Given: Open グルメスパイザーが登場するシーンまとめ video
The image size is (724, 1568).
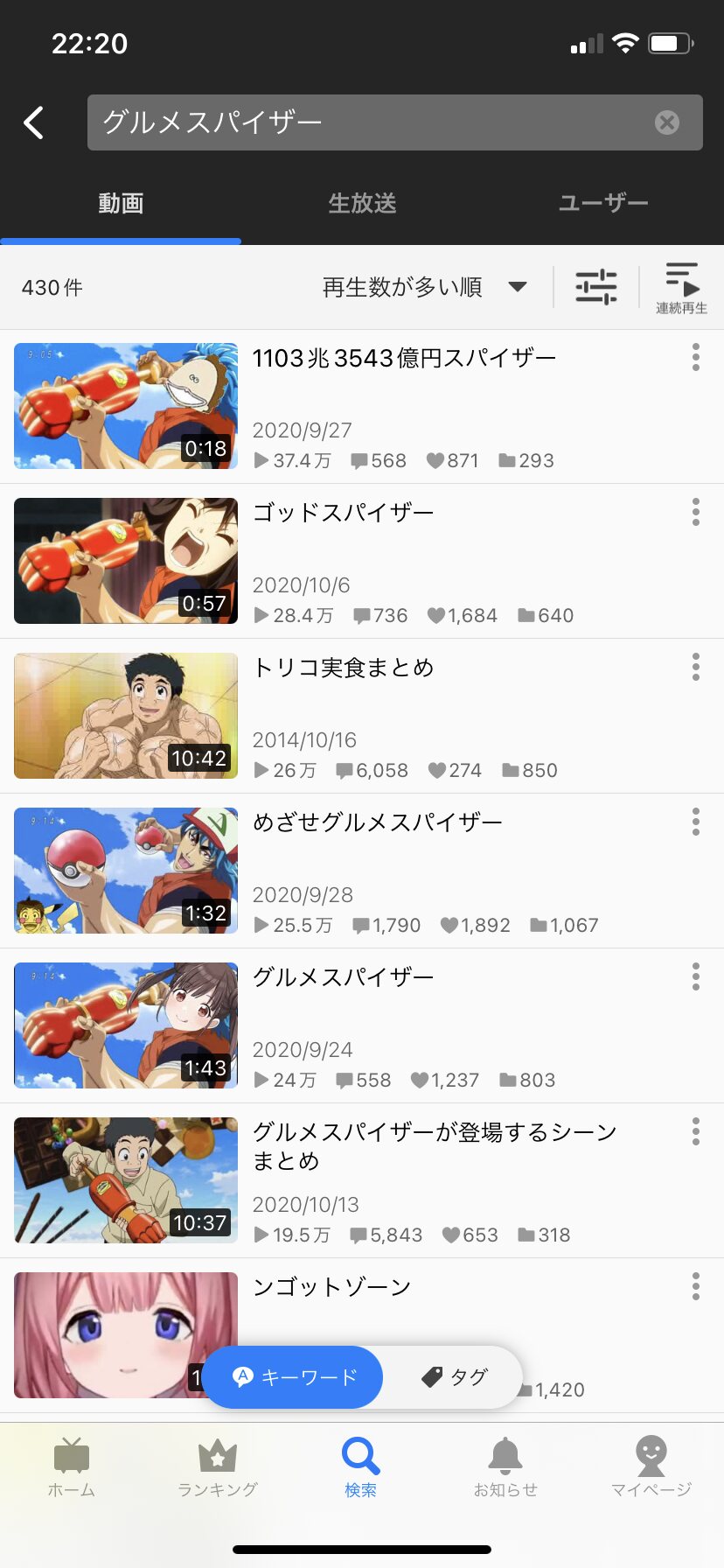Looking at the screenshot, I should pos(435,1146).
